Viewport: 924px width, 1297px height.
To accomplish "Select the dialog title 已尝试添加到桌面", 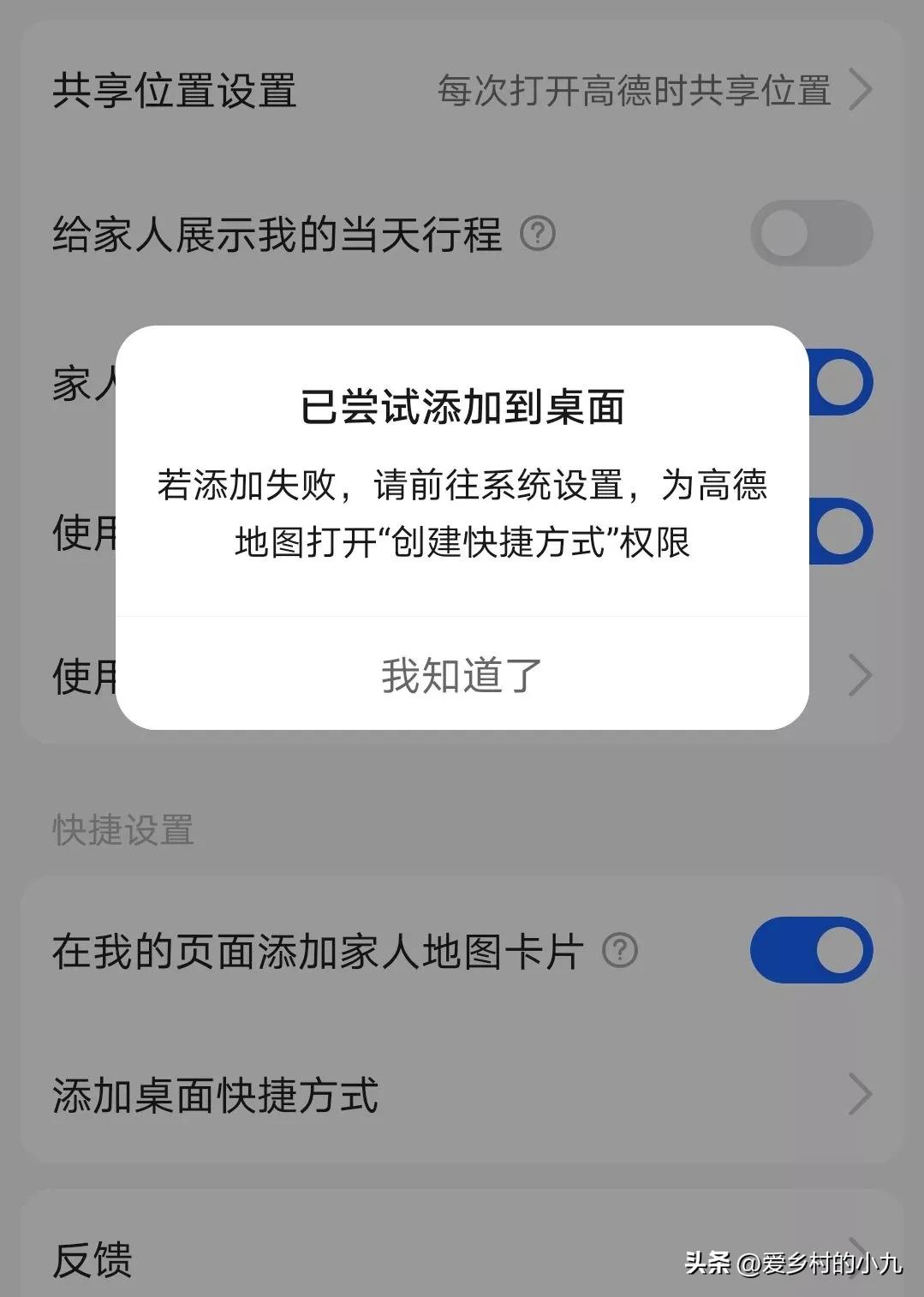I will [462, 408].
